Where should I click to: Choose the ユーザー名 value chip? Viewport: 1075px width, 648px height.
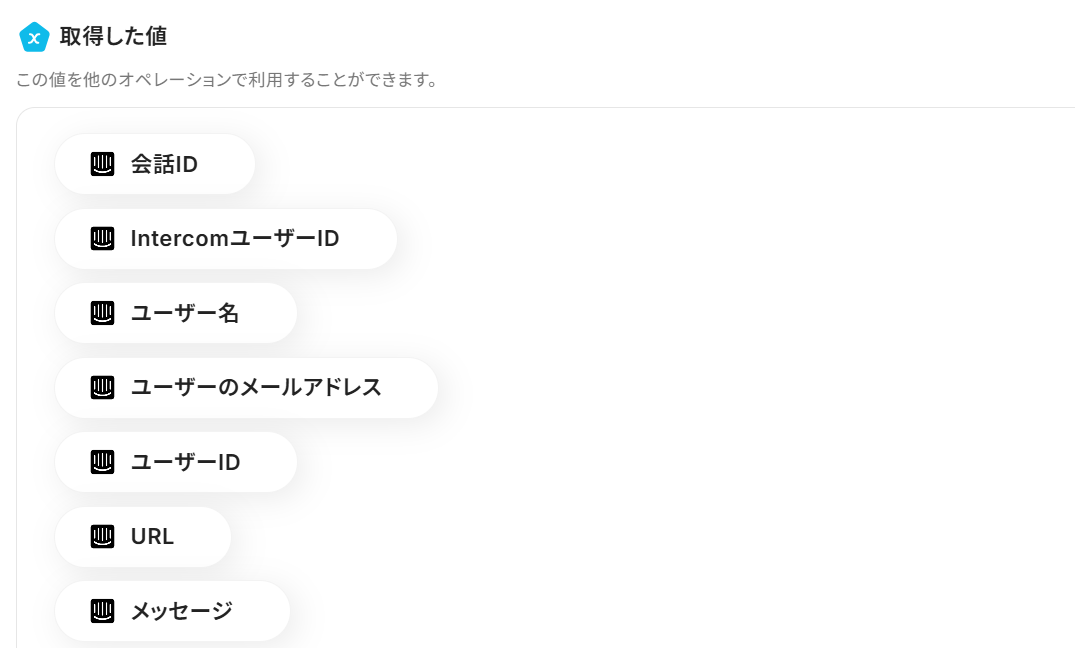click(x=176, y=313)
